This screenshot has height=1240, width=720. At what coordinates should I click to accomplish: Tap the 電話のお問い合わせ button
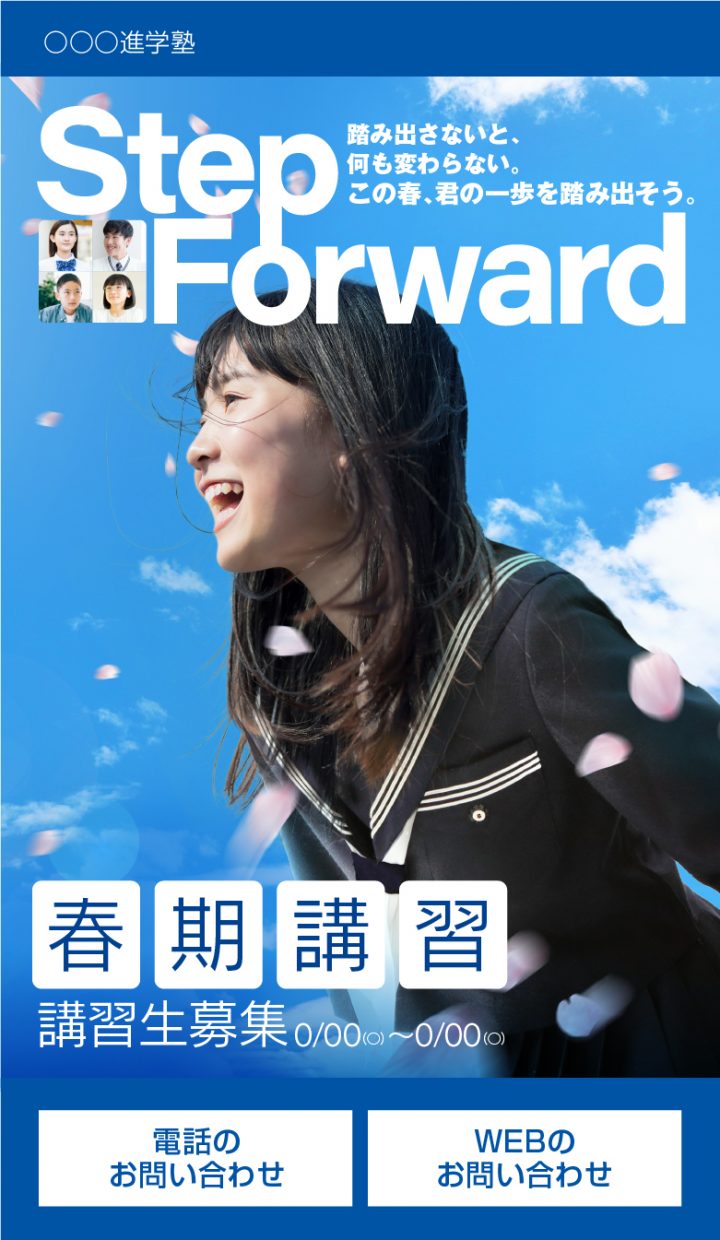pyautogui.click(x=196, y=1158)
